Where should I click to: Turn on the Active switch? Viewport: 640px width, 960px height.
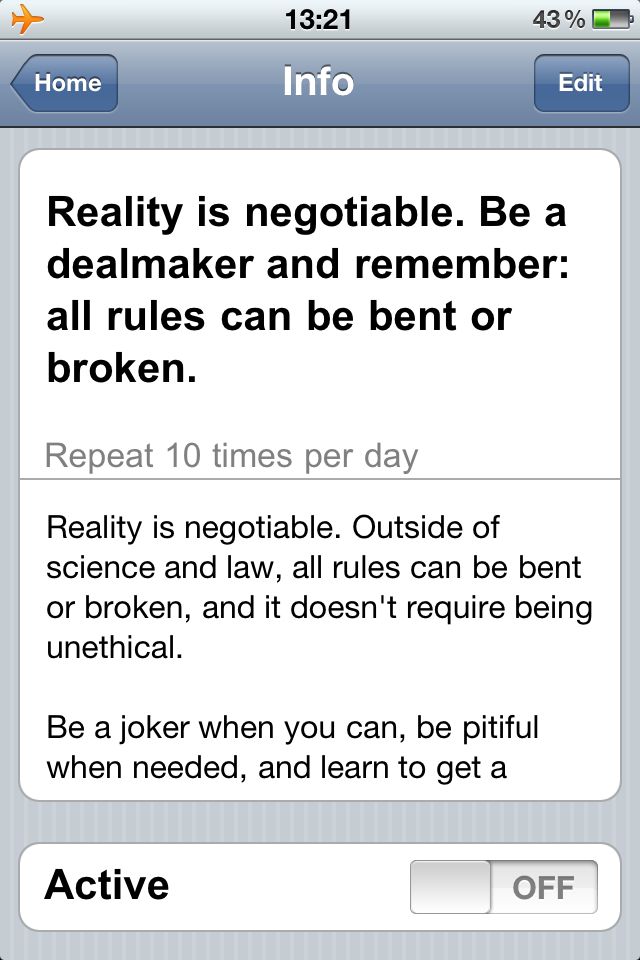point(504,887)
